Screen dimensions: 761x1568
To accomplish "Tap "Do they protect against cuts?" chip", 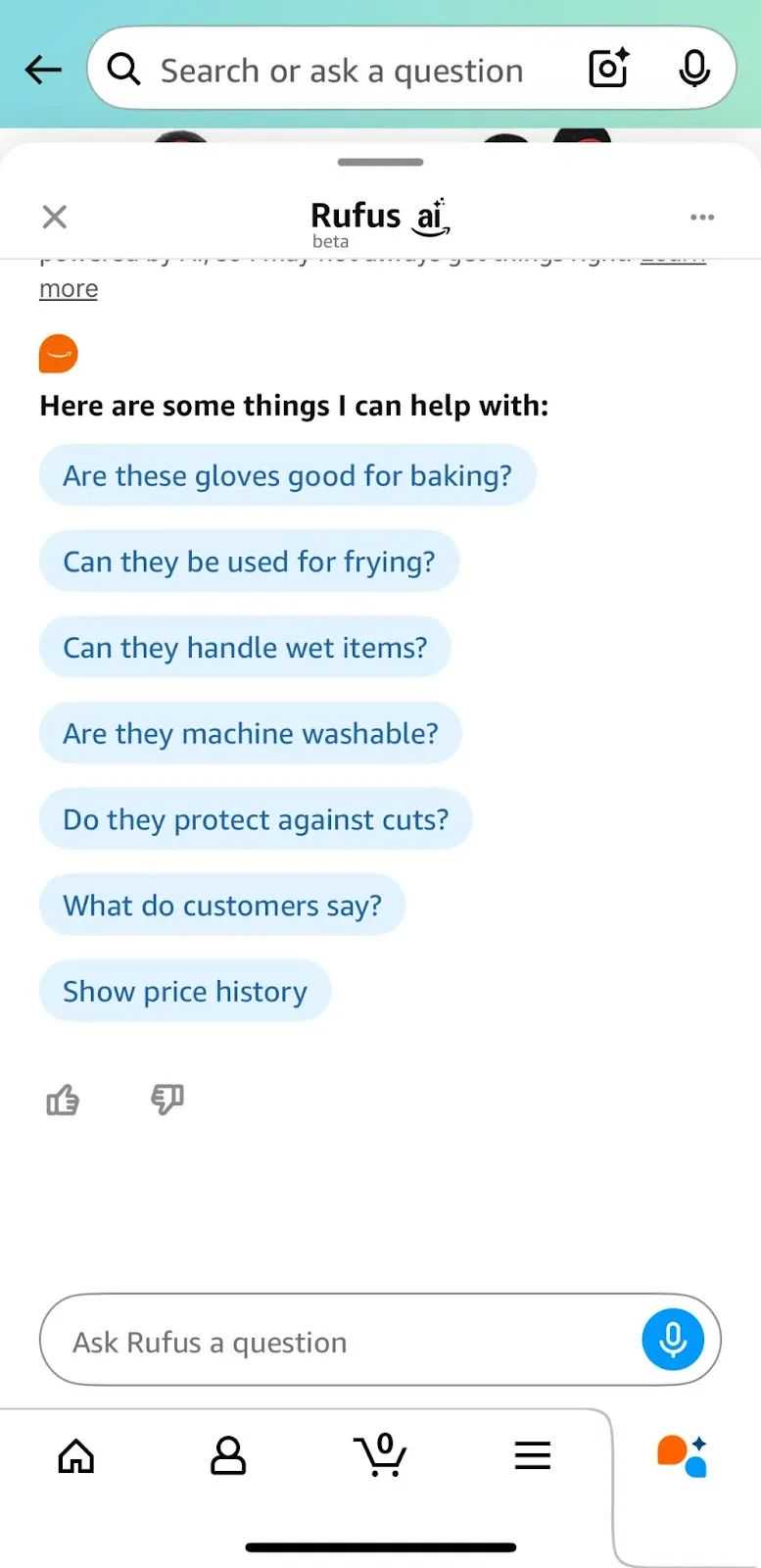I will click(x=256, y=819).
